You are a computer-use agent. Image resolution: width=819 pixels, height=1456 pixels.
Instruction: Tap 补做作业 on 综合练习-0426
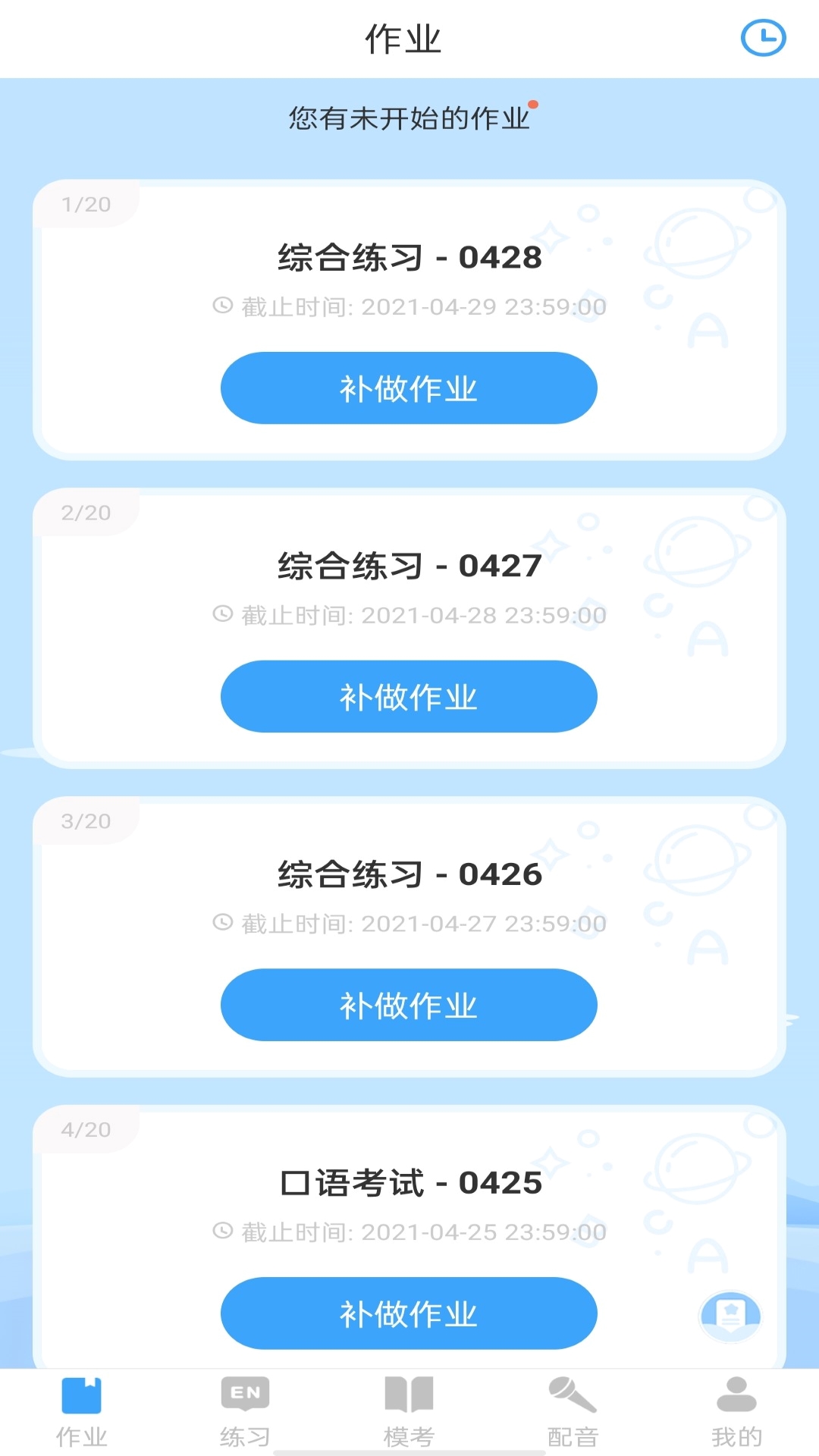pyautogui.click(x=409, y=1004)
